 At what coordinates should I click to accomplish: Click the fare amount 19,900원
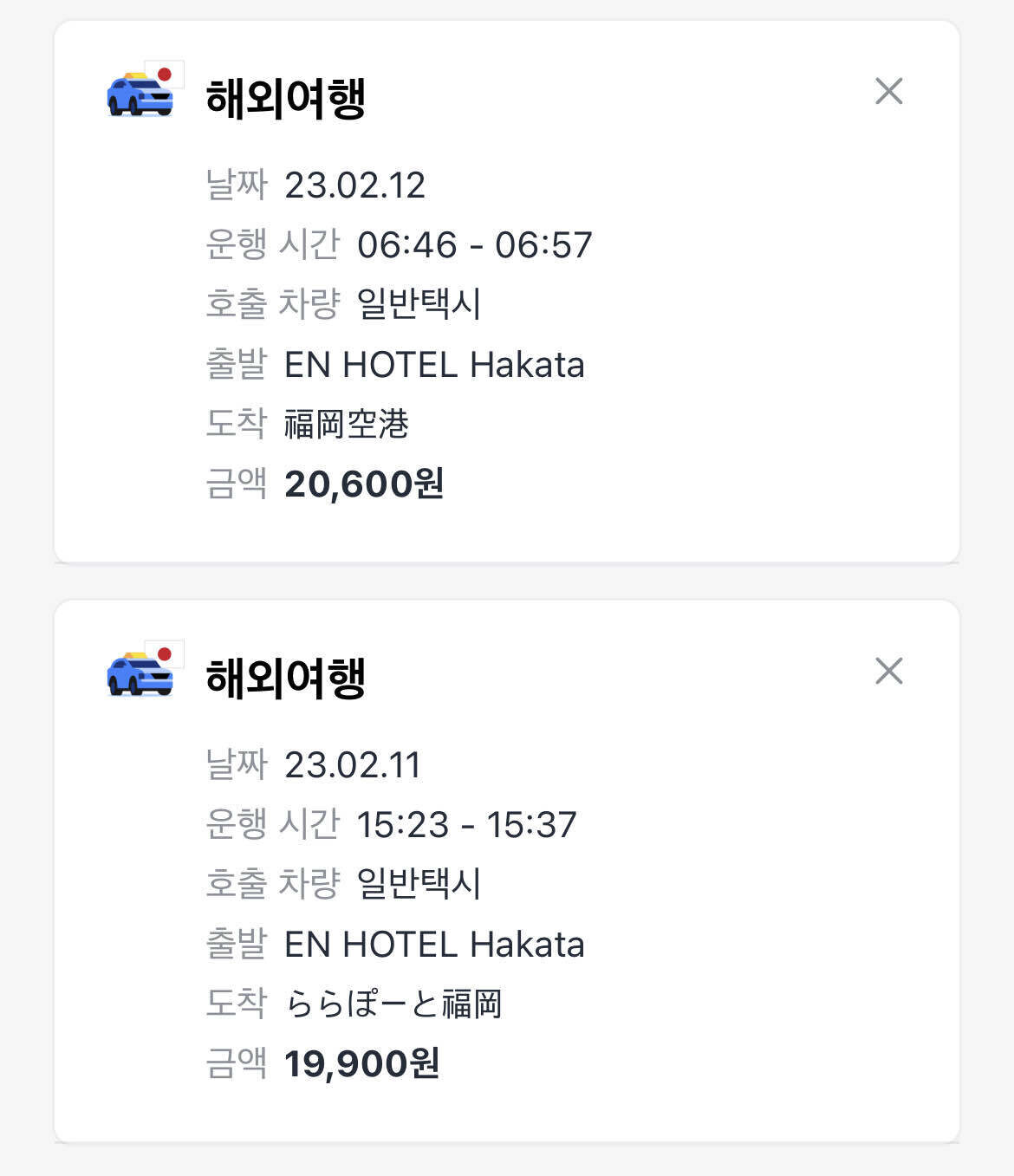pos(364,1066)
